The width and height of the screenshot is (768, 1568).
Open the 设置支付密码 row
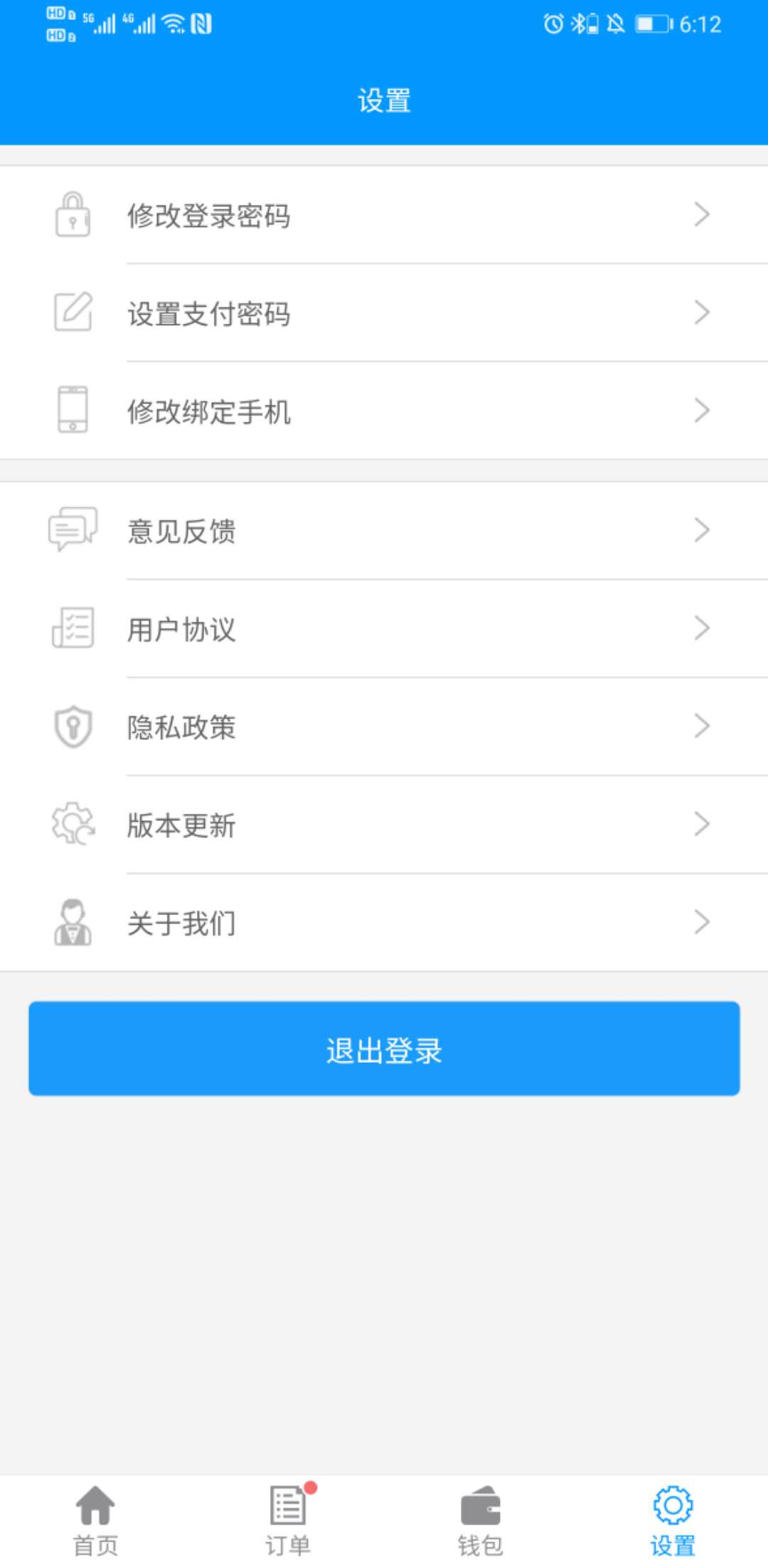click(x=384, y=313)
